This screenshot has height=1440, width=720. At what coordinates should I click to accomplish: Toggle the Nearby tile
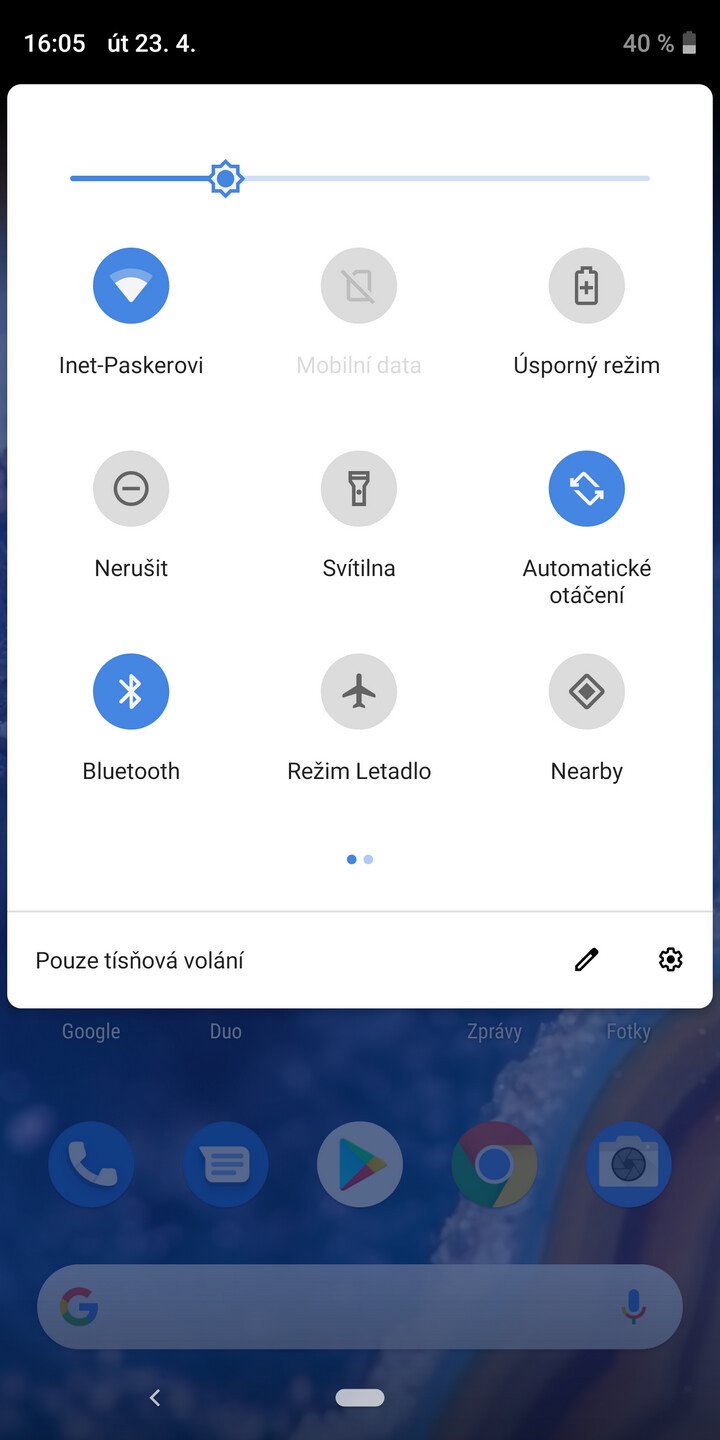point(587,692)
